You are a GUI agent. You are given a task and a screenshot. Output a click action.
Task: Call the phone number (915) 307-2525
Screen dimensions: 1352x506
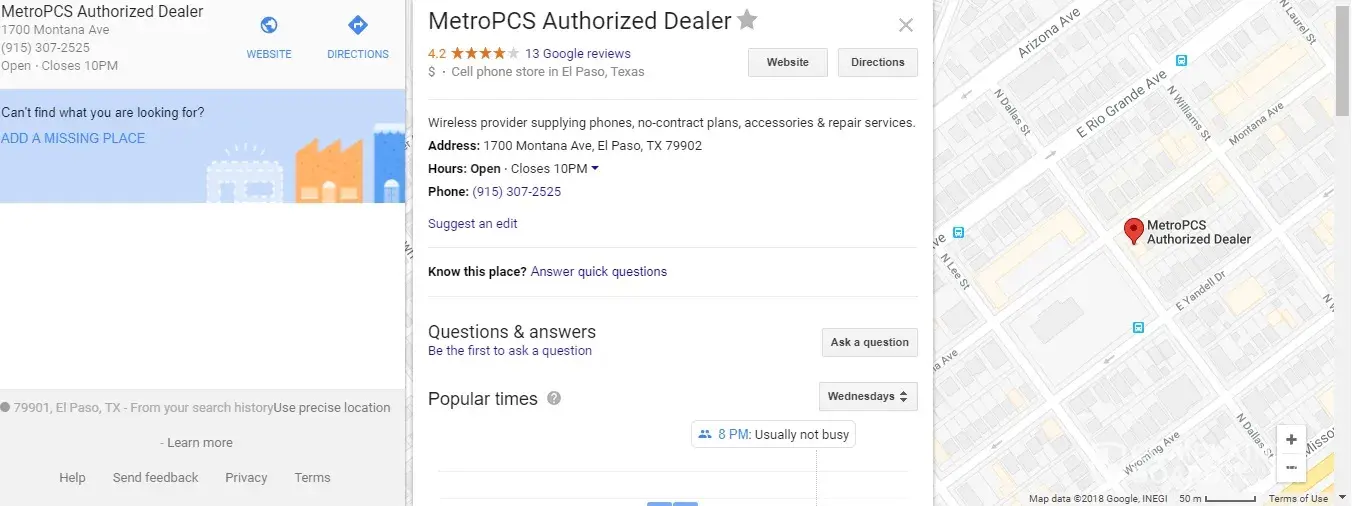tap(516, 191)
